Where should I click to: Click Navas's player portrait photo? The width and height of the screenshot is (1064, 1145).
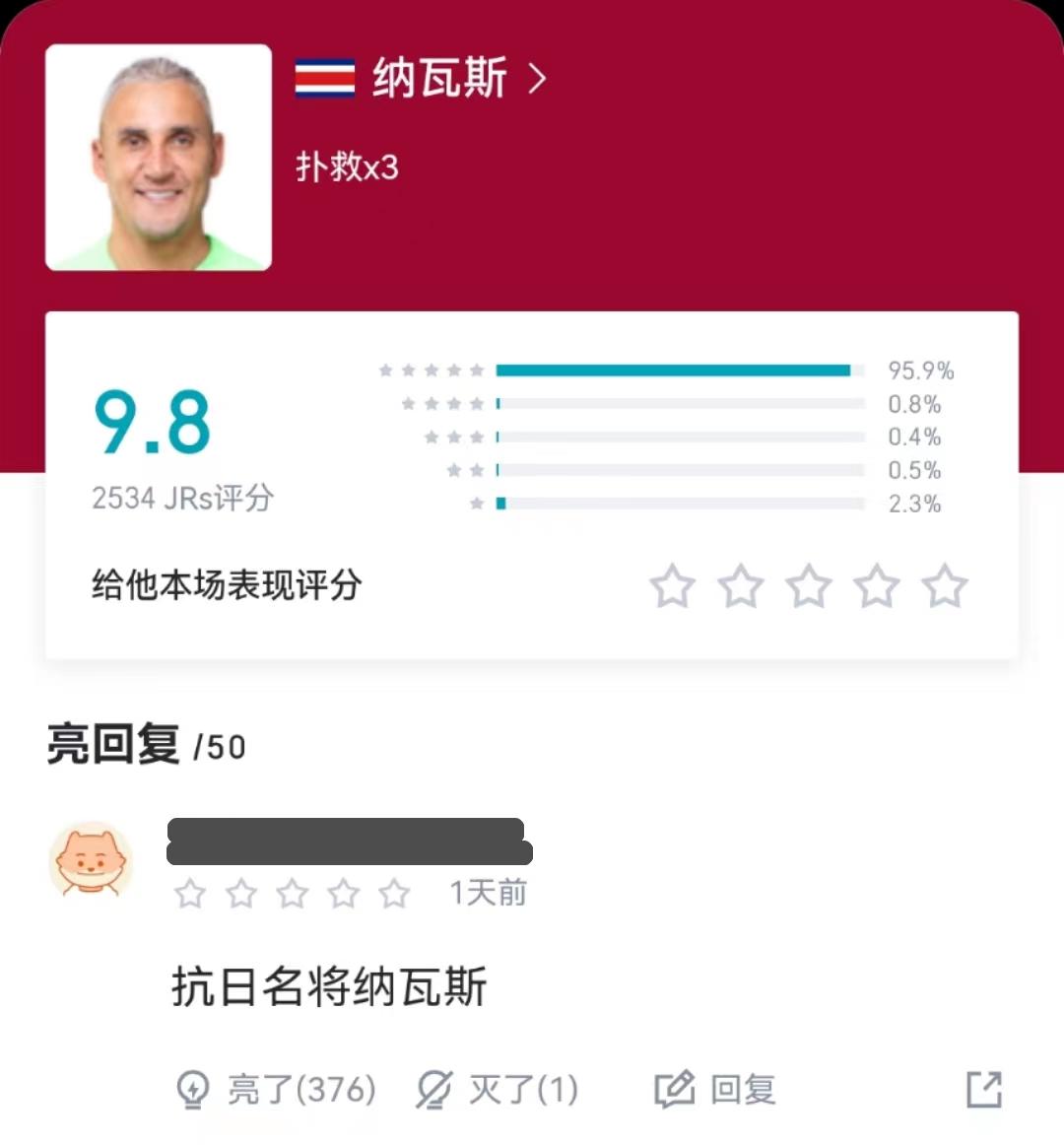tap(159, 156)
